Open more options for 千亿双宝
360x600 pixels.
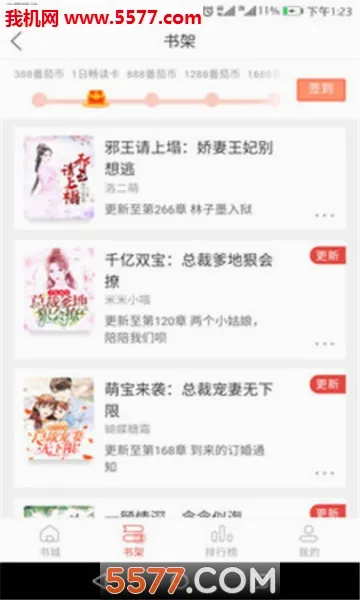324,344
